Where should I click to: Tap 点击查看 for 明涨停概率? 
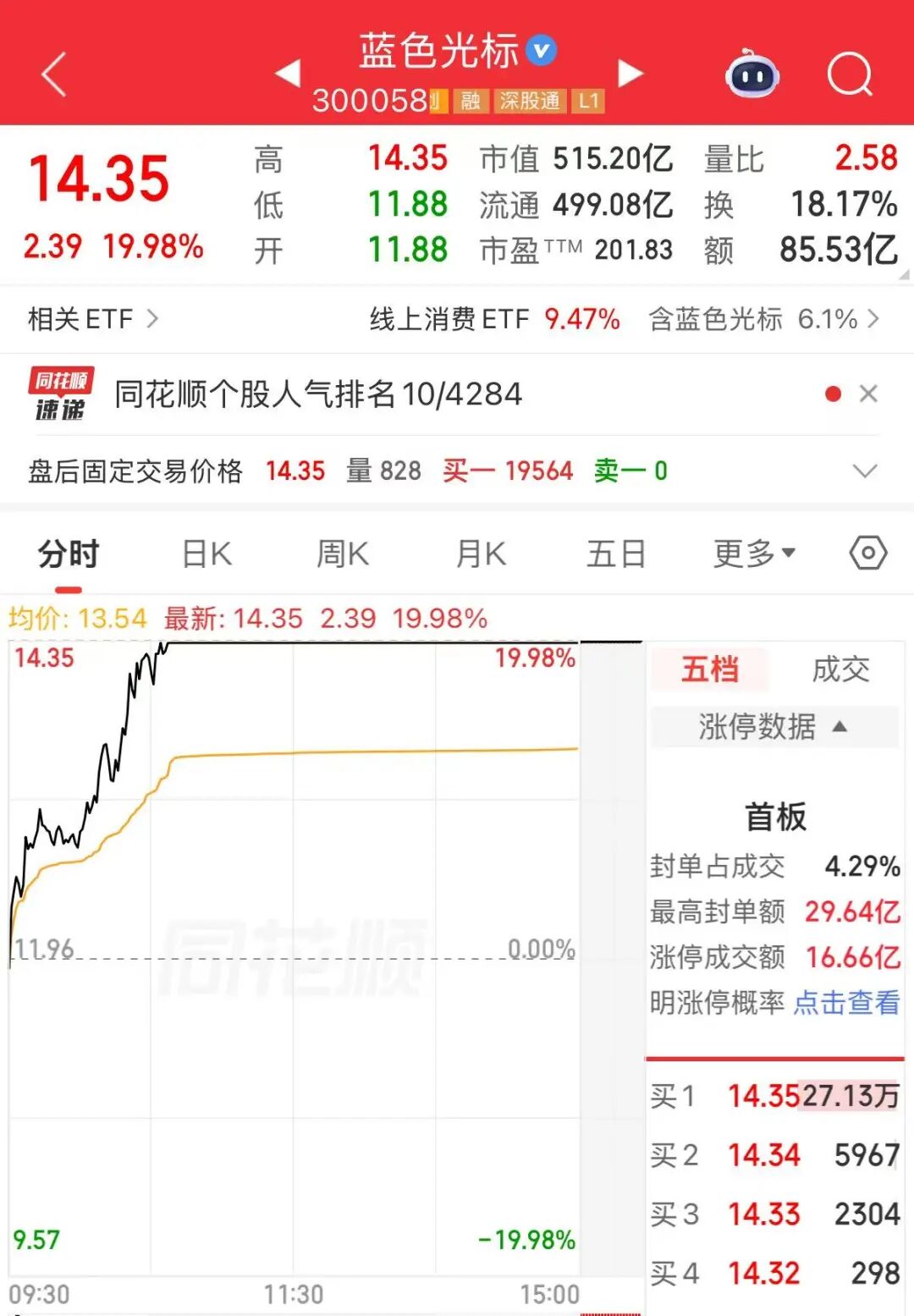tap(847, 1002)
